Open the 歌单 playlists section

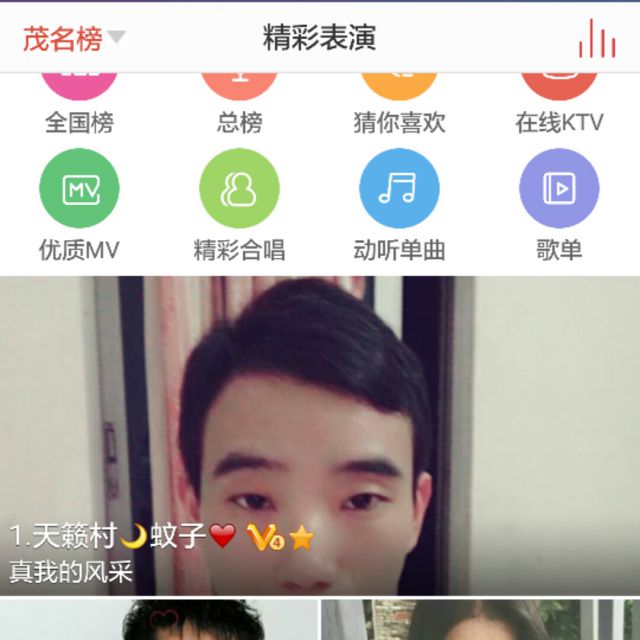(559, 205)
